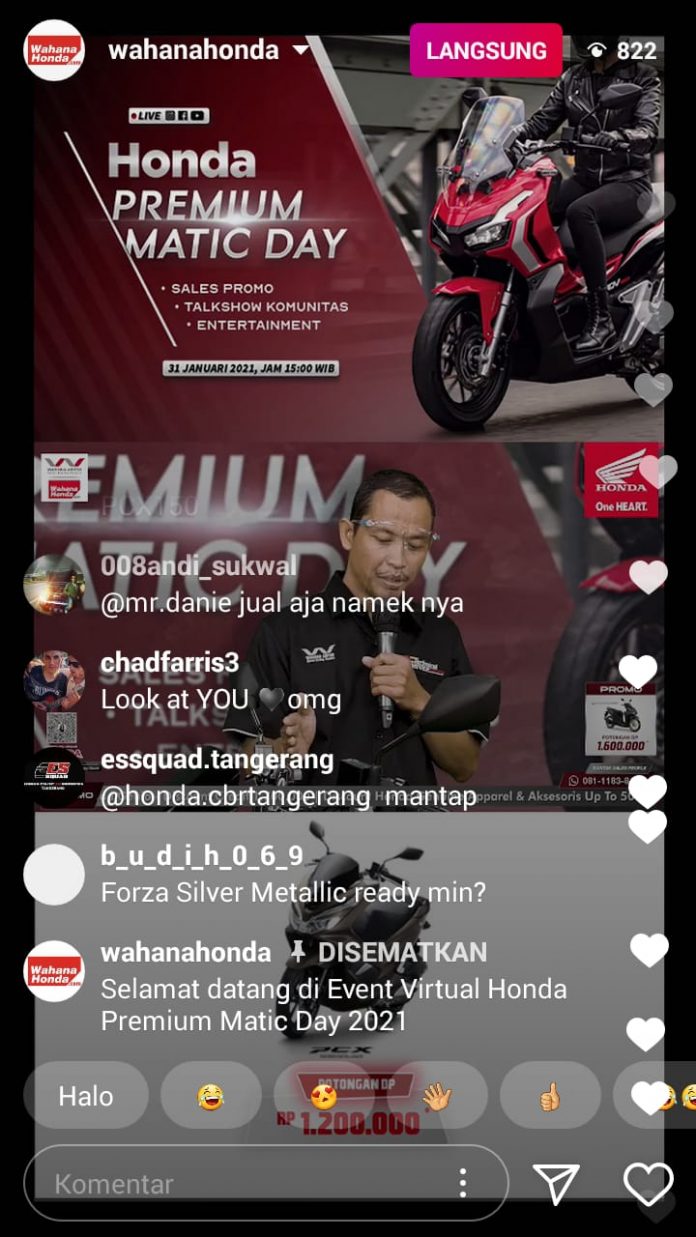Send the thumbs up emoji reaction
Viewport: 696px width, 1237px height.
click(550, 1096)
